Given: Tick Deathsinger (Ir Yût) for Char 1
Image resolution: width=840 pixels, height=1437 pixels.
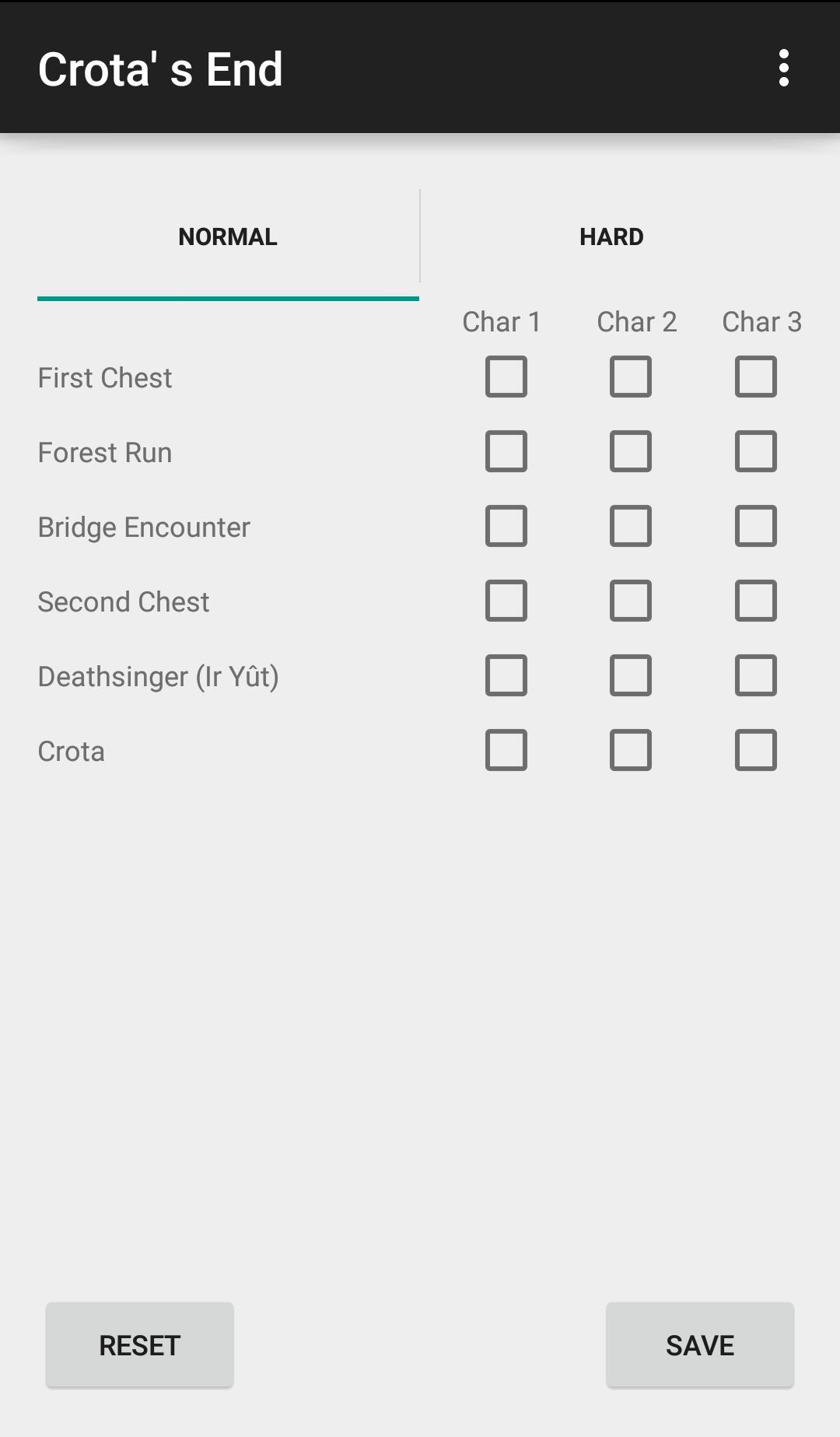Looking at the screenshot, I should (x=506, y=675).
